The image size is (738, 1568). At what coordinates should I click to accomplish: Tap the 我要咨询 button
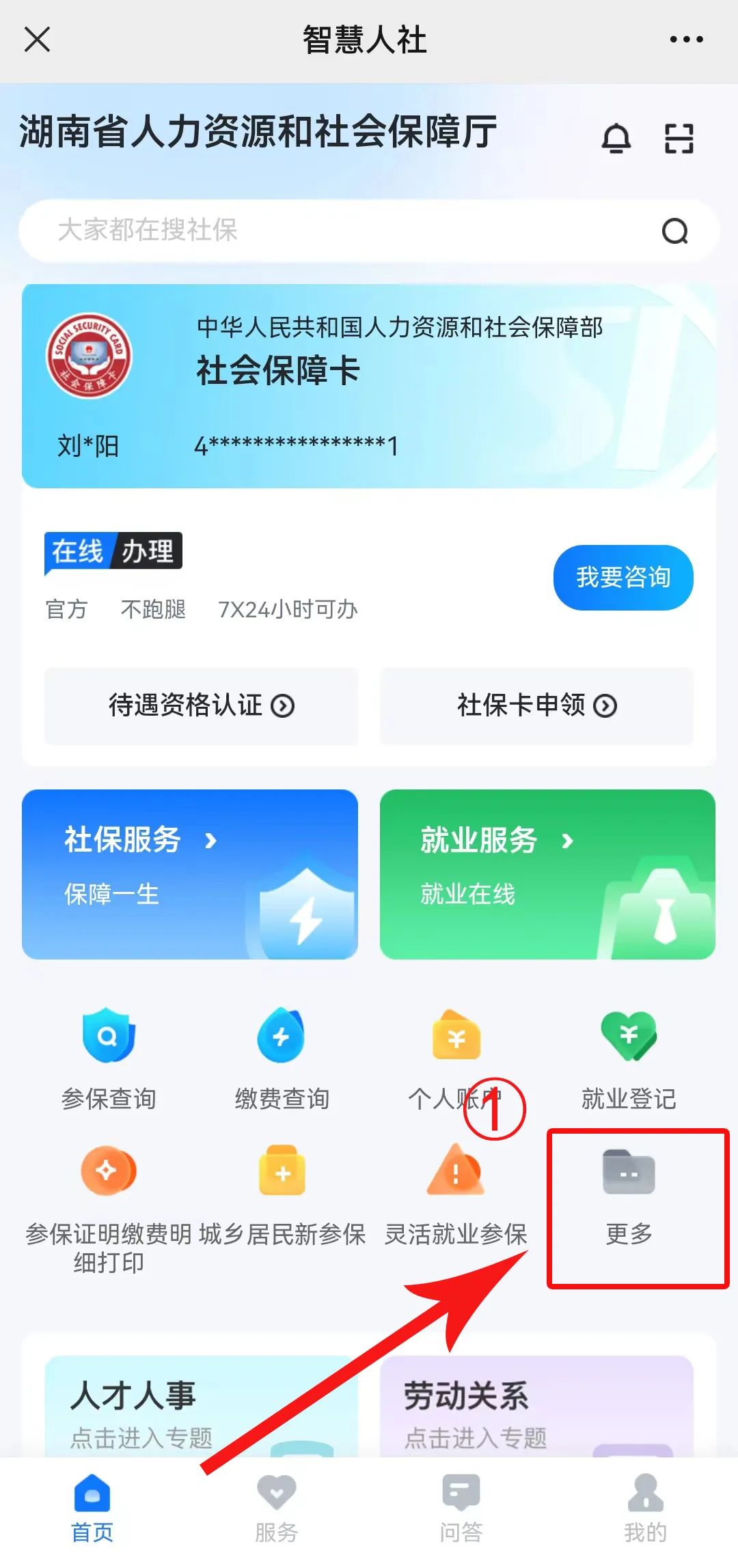tap(623, 578)
